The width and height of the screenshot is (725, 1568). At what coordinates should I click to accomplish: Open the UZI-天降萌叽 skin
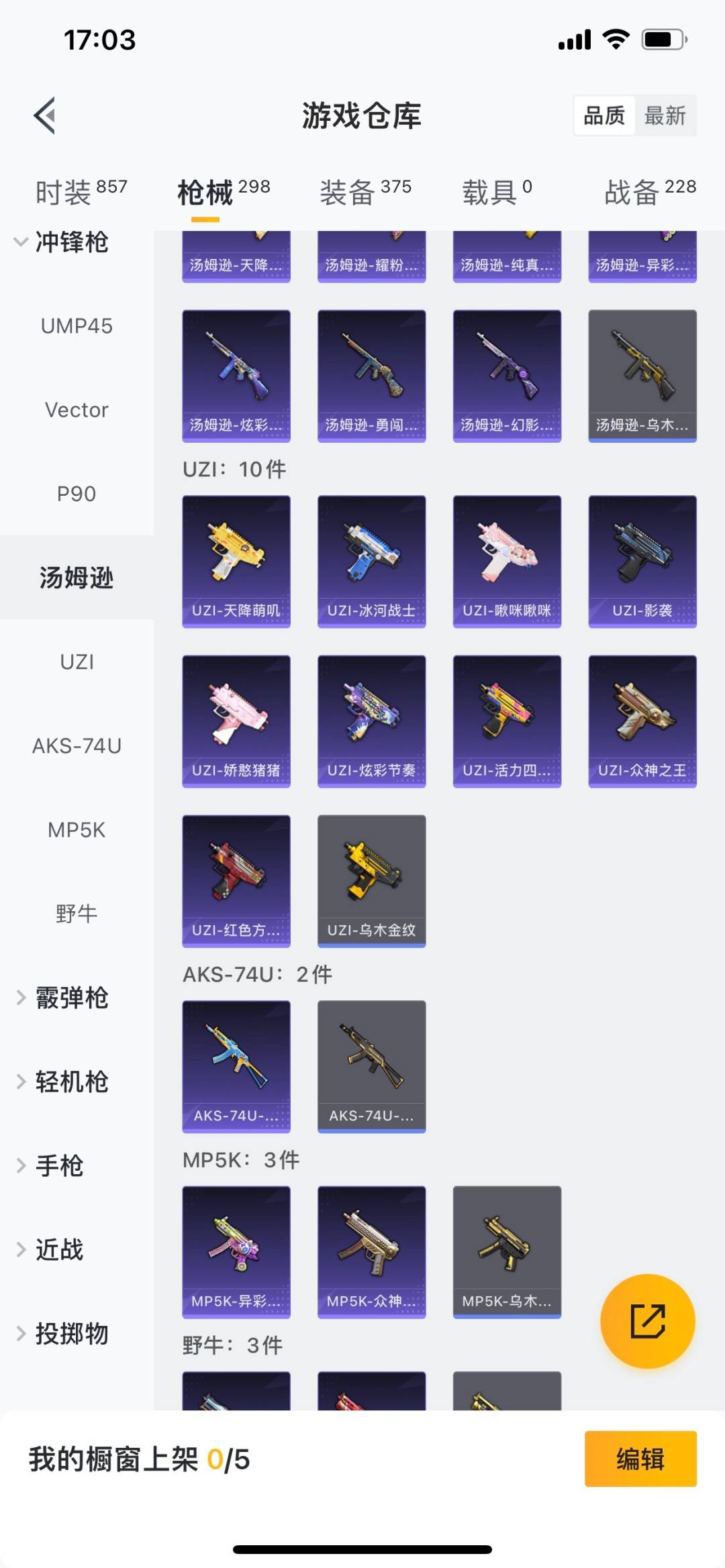click(236, 561)
